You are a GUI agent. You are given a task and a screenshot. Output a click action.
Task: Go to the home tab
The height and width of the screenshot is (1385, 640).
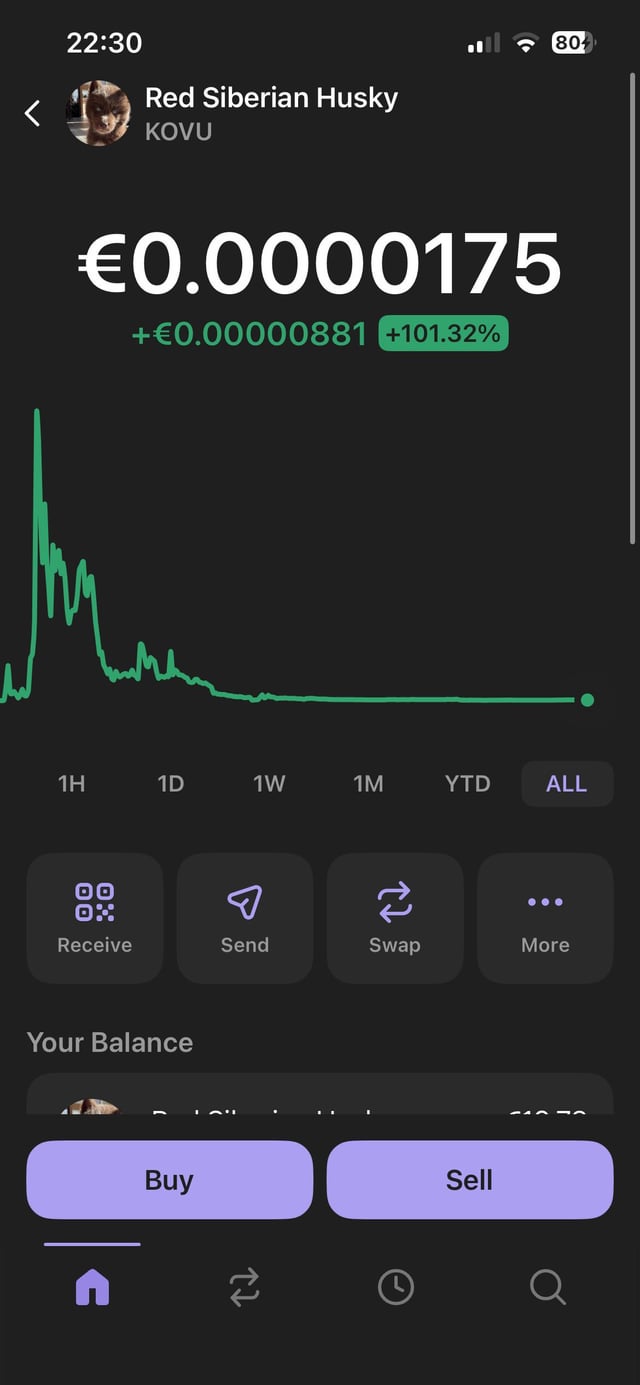click(92, 1287)
